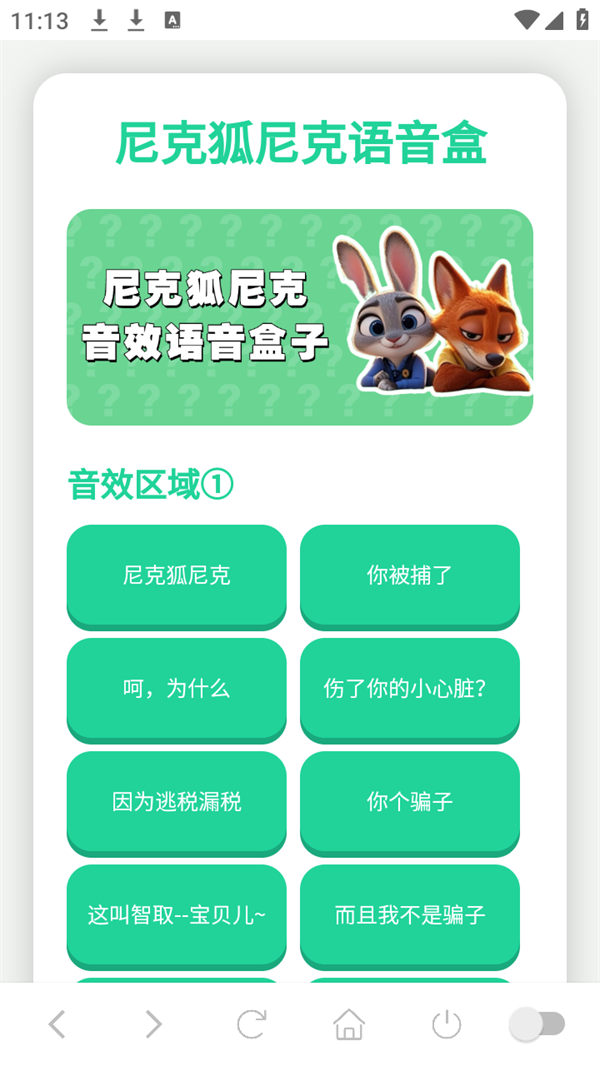Tap the 呵，为什么 sound button
600x1066 pixels.
[x=176, y=688]
